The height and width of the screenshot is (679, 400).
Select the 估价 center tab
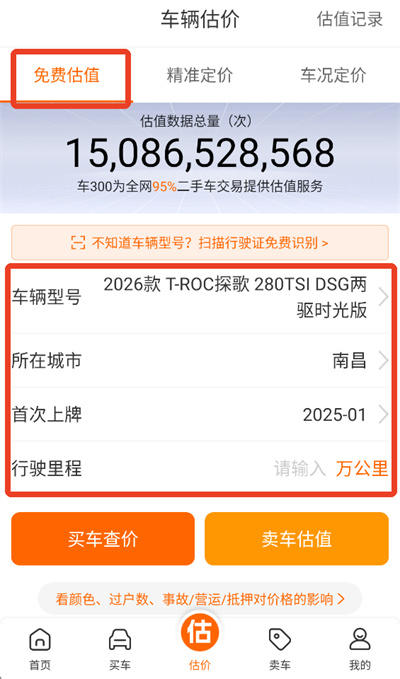coord(200,642)
